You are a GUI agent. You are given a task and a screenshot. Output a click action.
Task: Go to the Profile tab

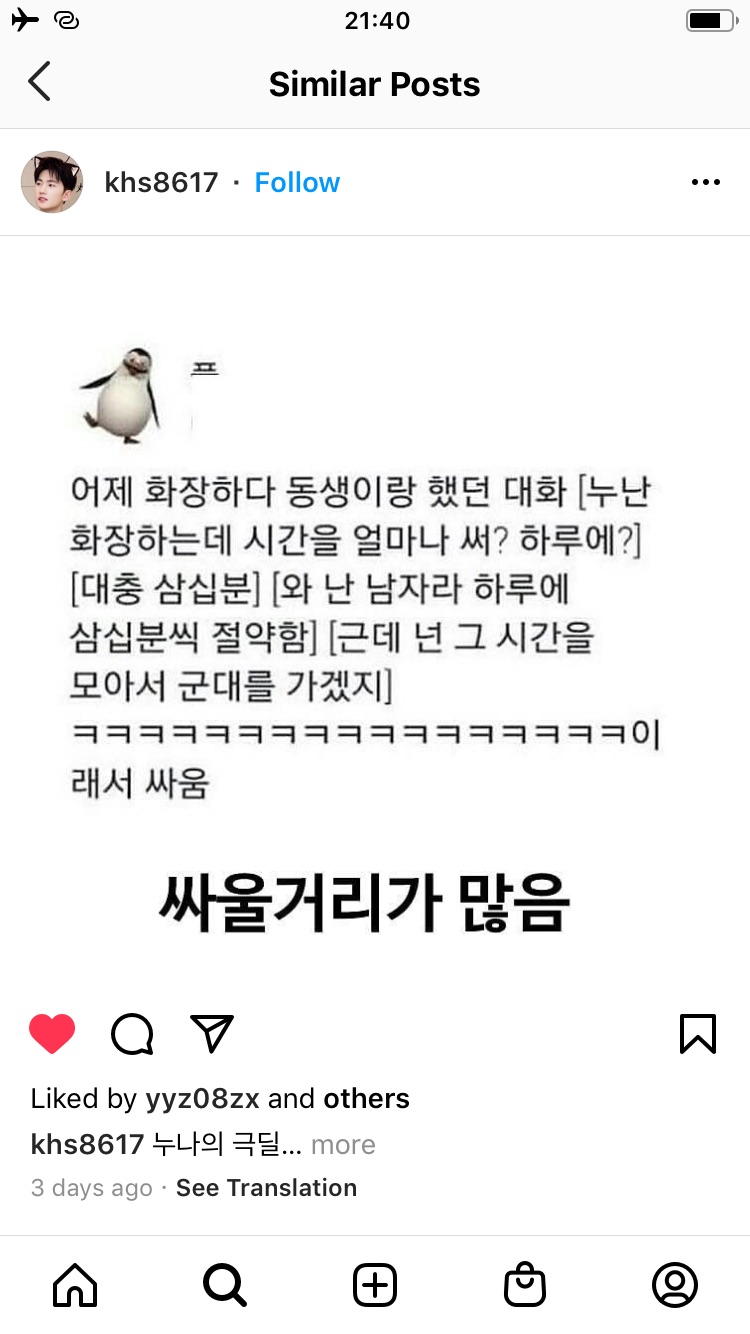click(x=674, y=1284)
